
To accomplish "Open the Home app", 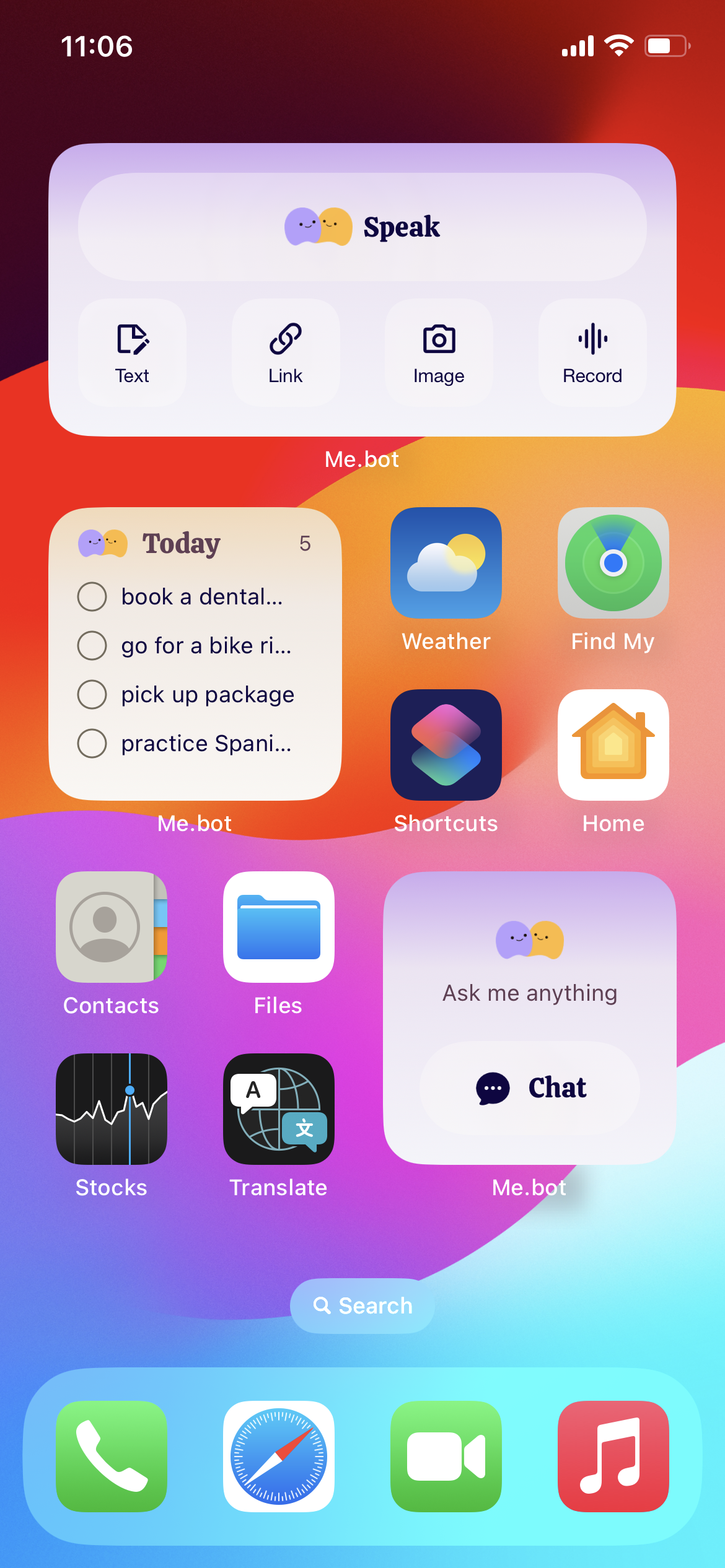I will tap(613, 745).
